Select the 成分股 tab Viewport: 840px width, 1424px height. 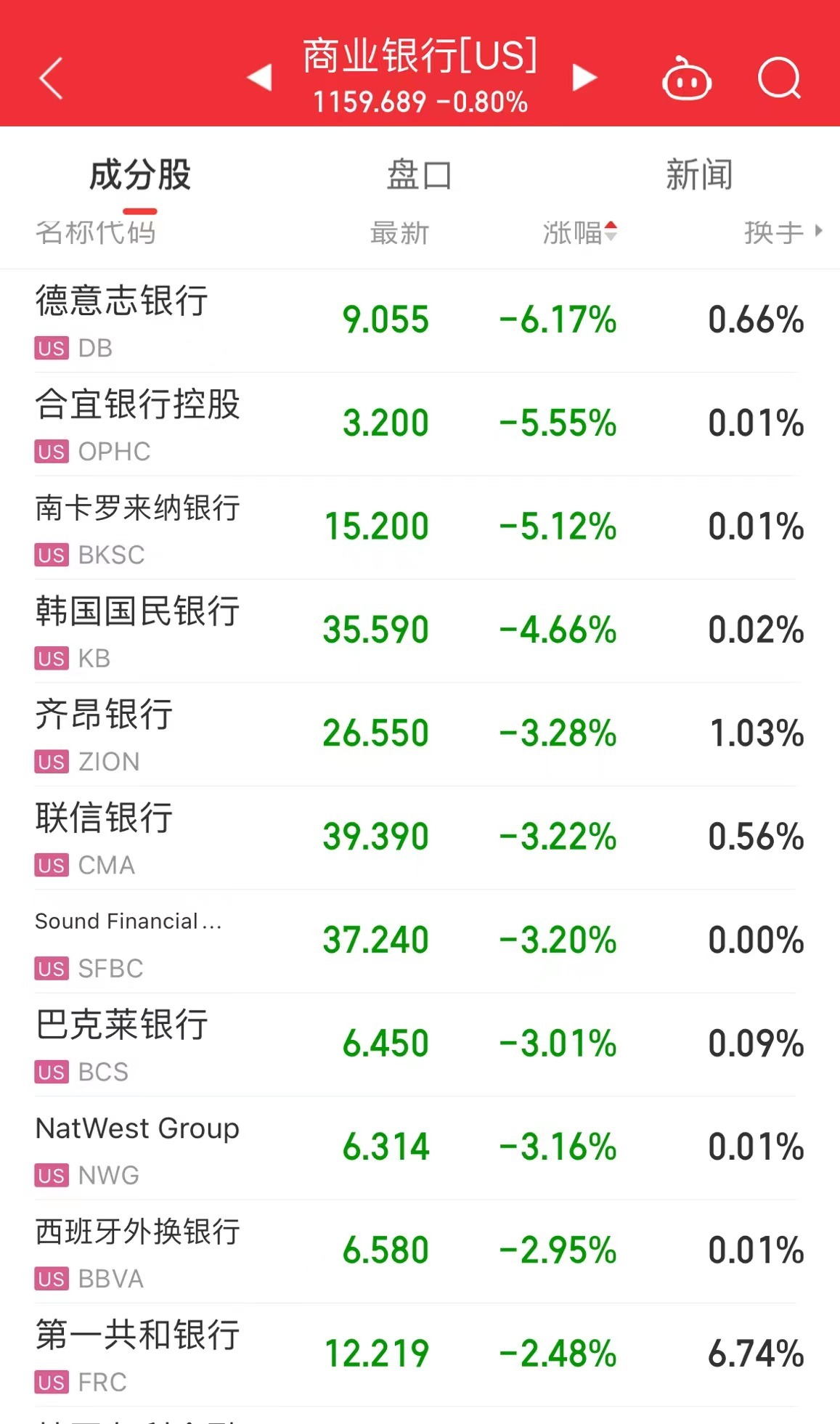click(x=140, y=175)
